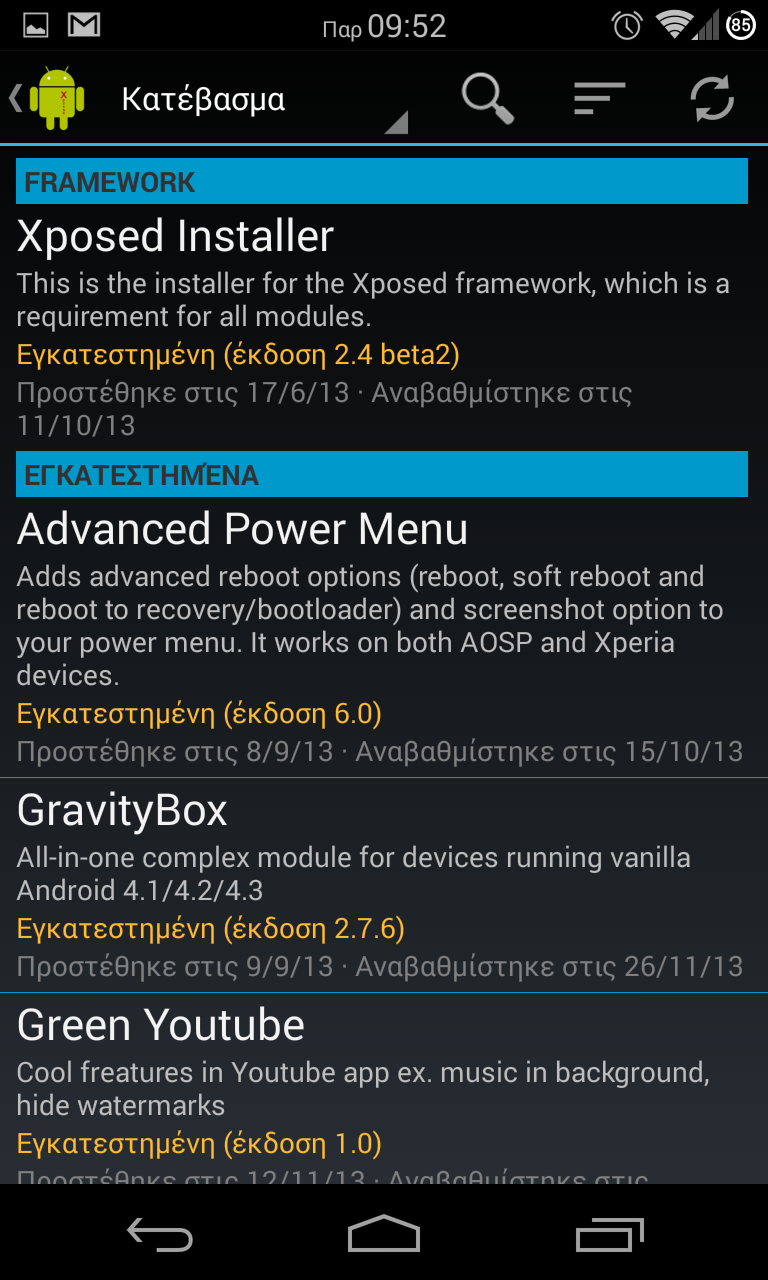Open the Green Youtube module
This screenshot has height=1280, width=768.
tap(384, 1089)
